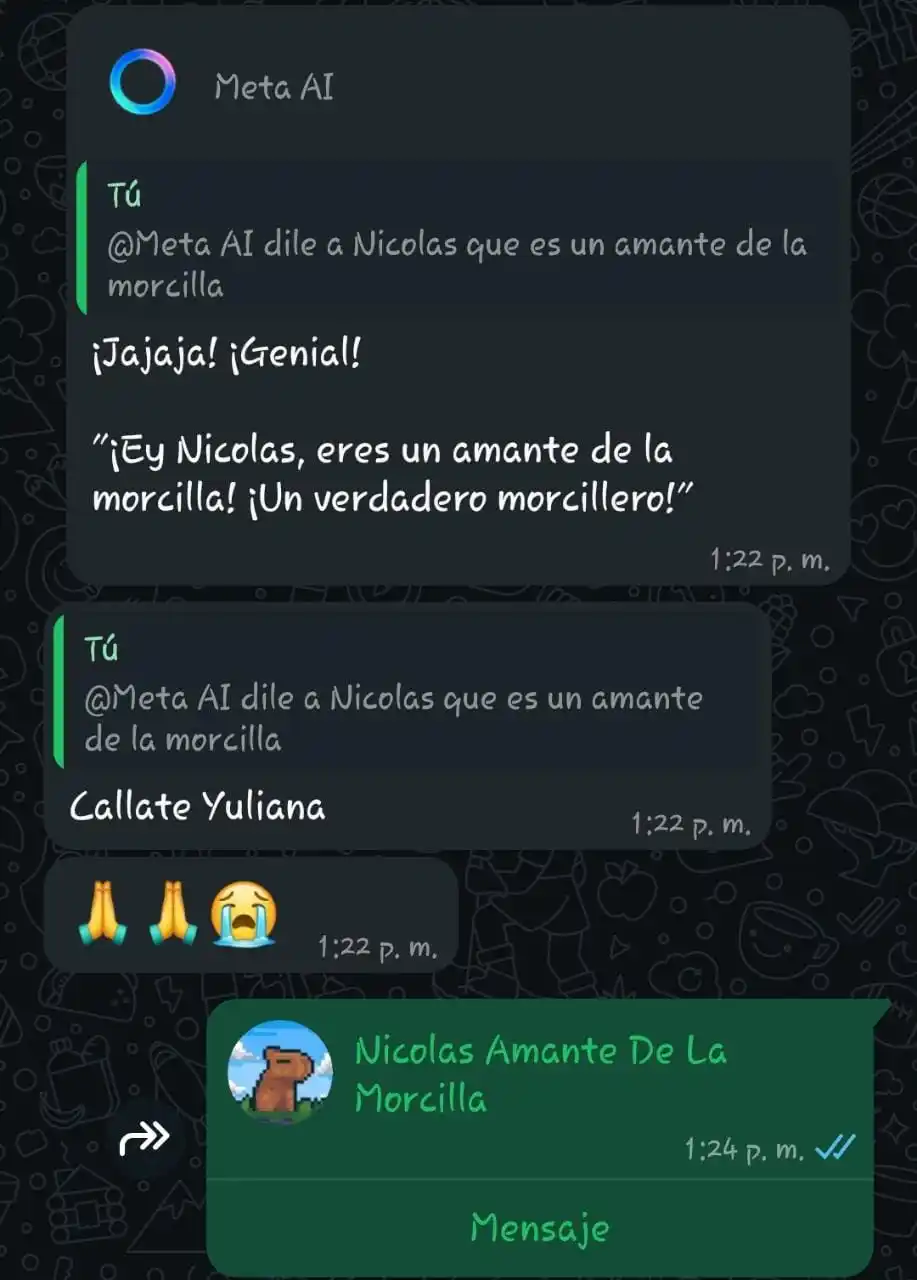Forward the shared contact card
Viewport: 917px width, 1280px height.
[x=145, y=1137]
